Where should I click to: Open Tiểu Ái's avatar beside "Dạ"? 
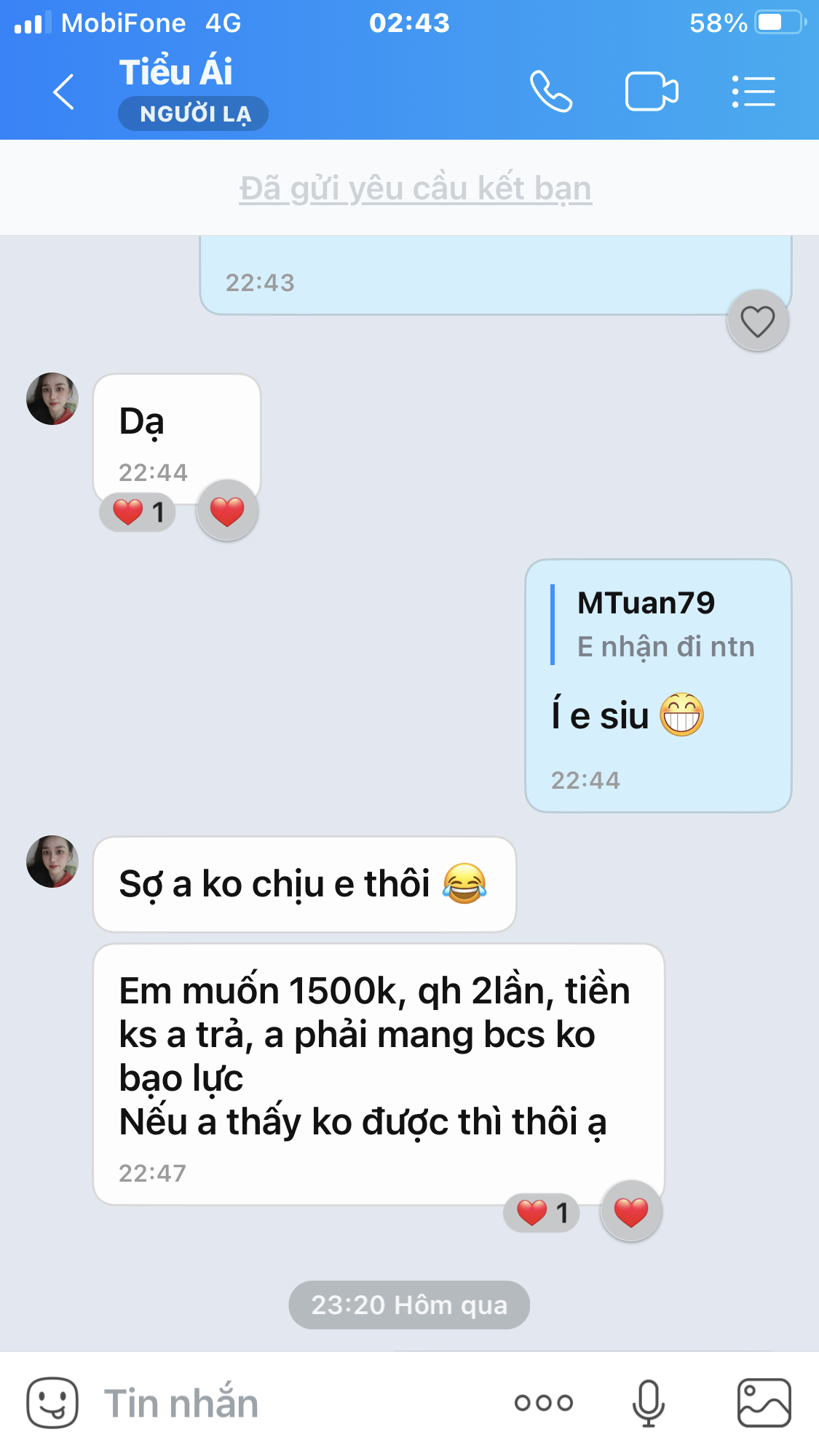coord(52,399)
